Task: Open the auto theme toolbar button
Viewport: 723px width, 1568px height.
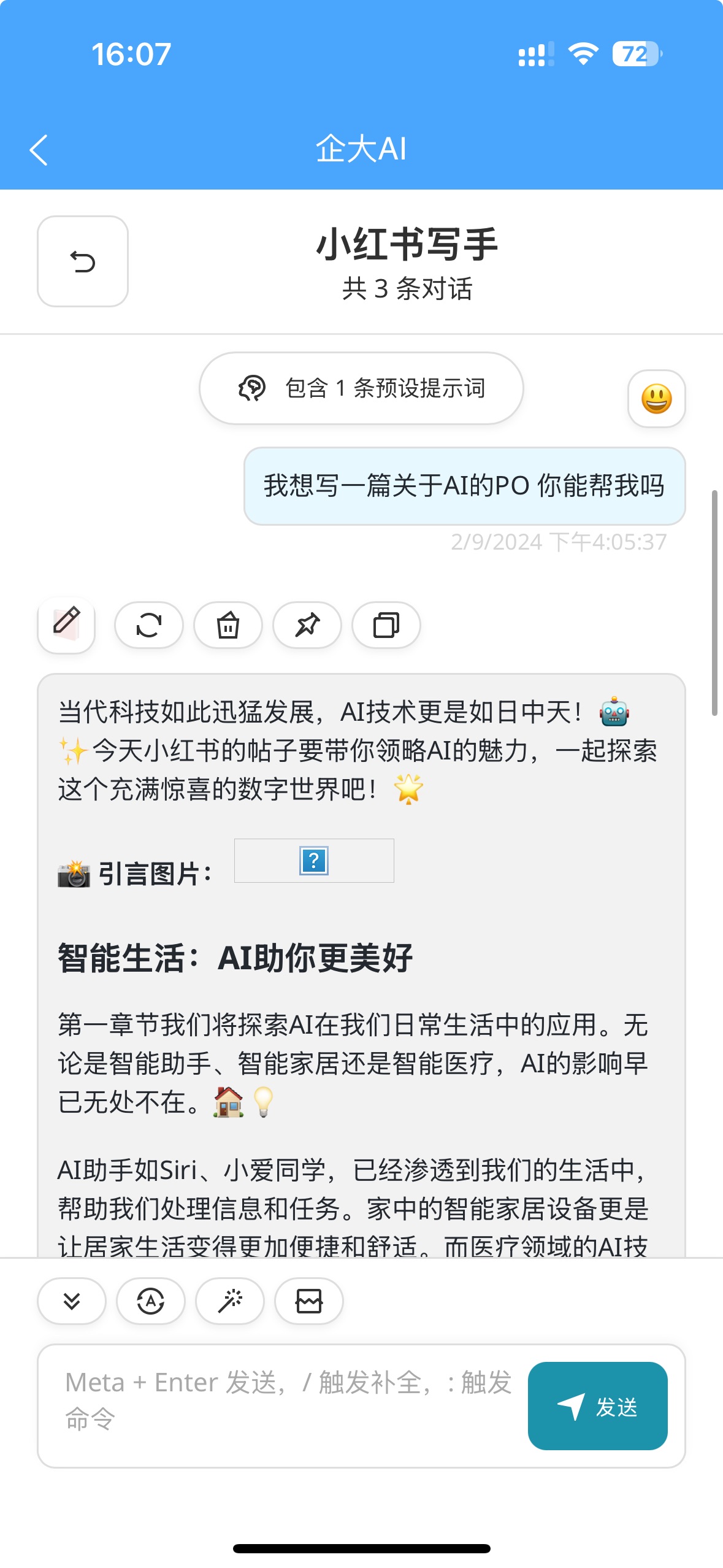Action: click(x=151, y=1301)
